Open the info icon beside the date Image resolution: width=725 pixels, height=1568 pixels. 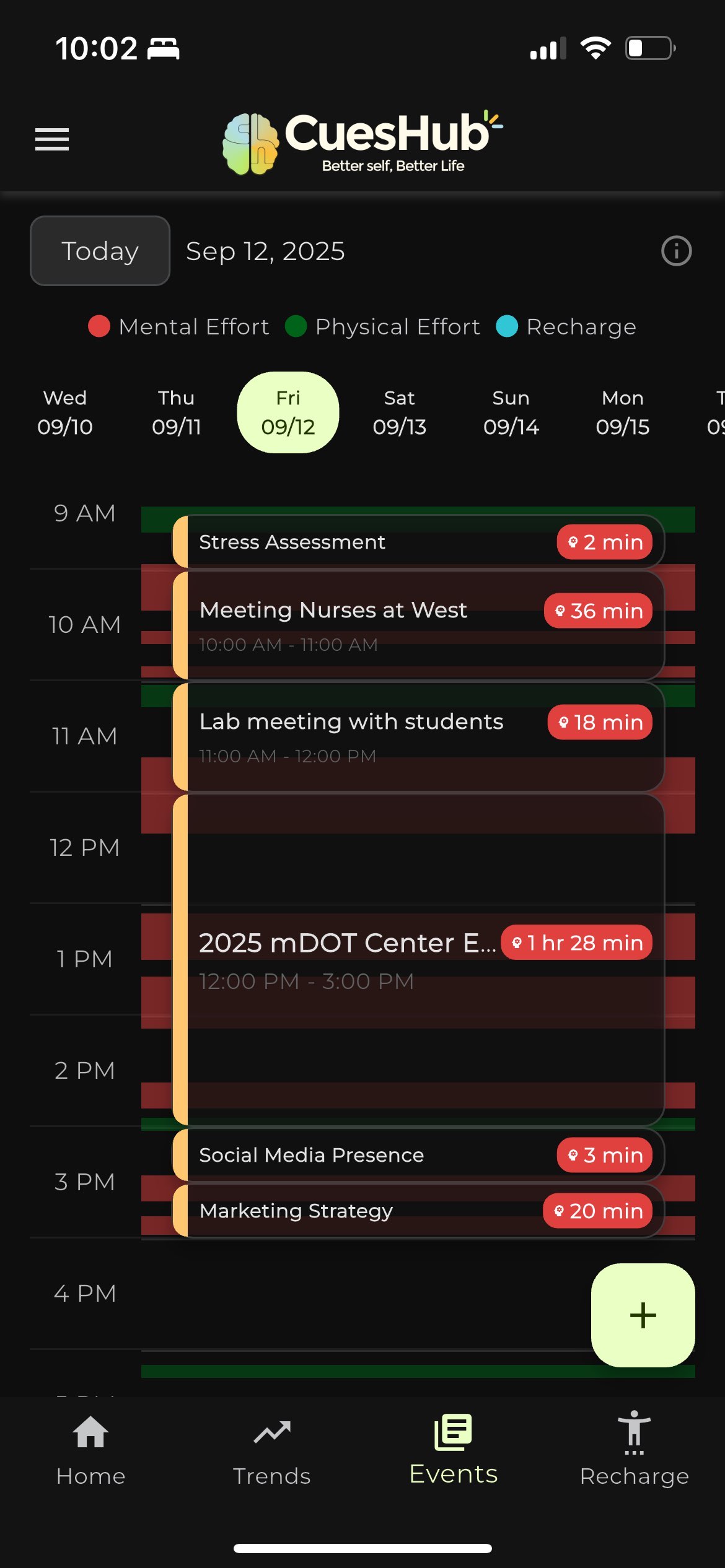(x=676, y=251)
